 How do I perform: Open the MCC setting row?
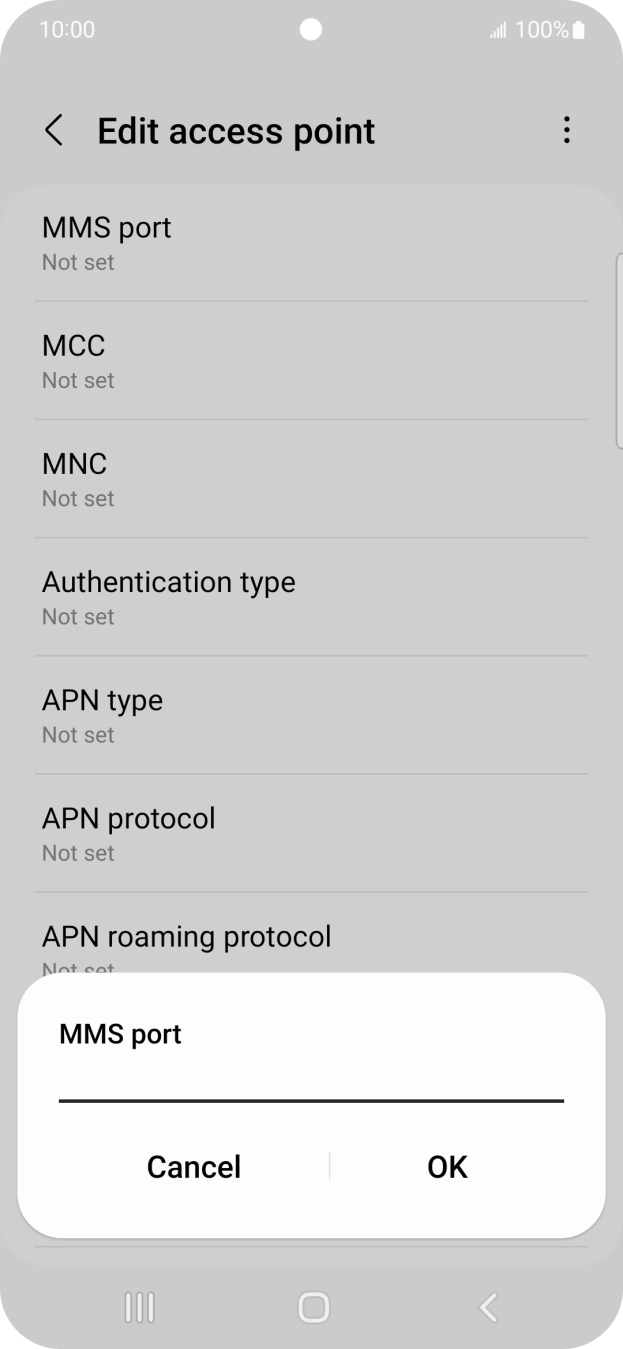pyautogui.click(x=311, y=360)
